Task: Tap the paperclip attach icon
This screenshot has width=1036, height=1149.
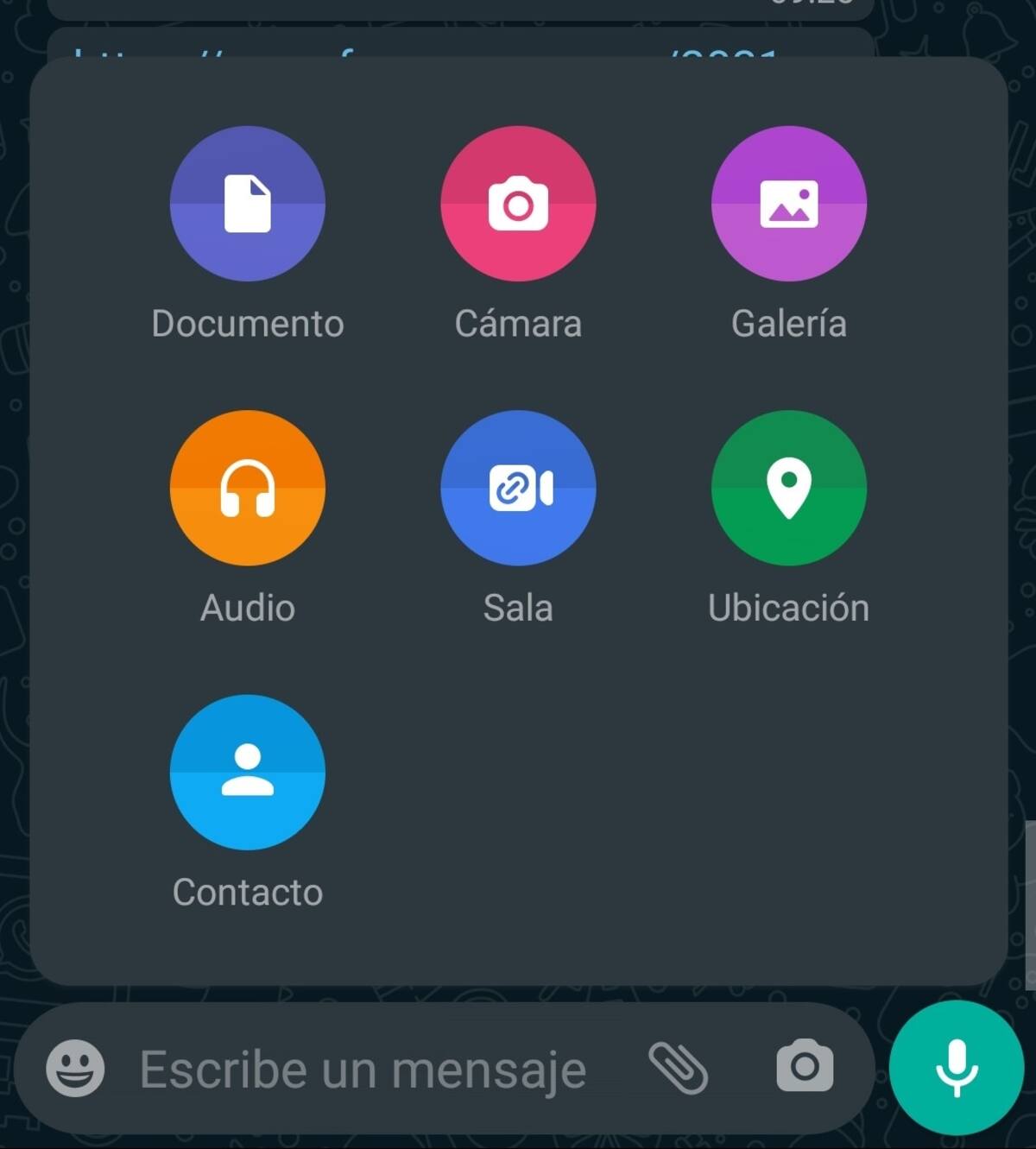Action: pos(679,1069)
